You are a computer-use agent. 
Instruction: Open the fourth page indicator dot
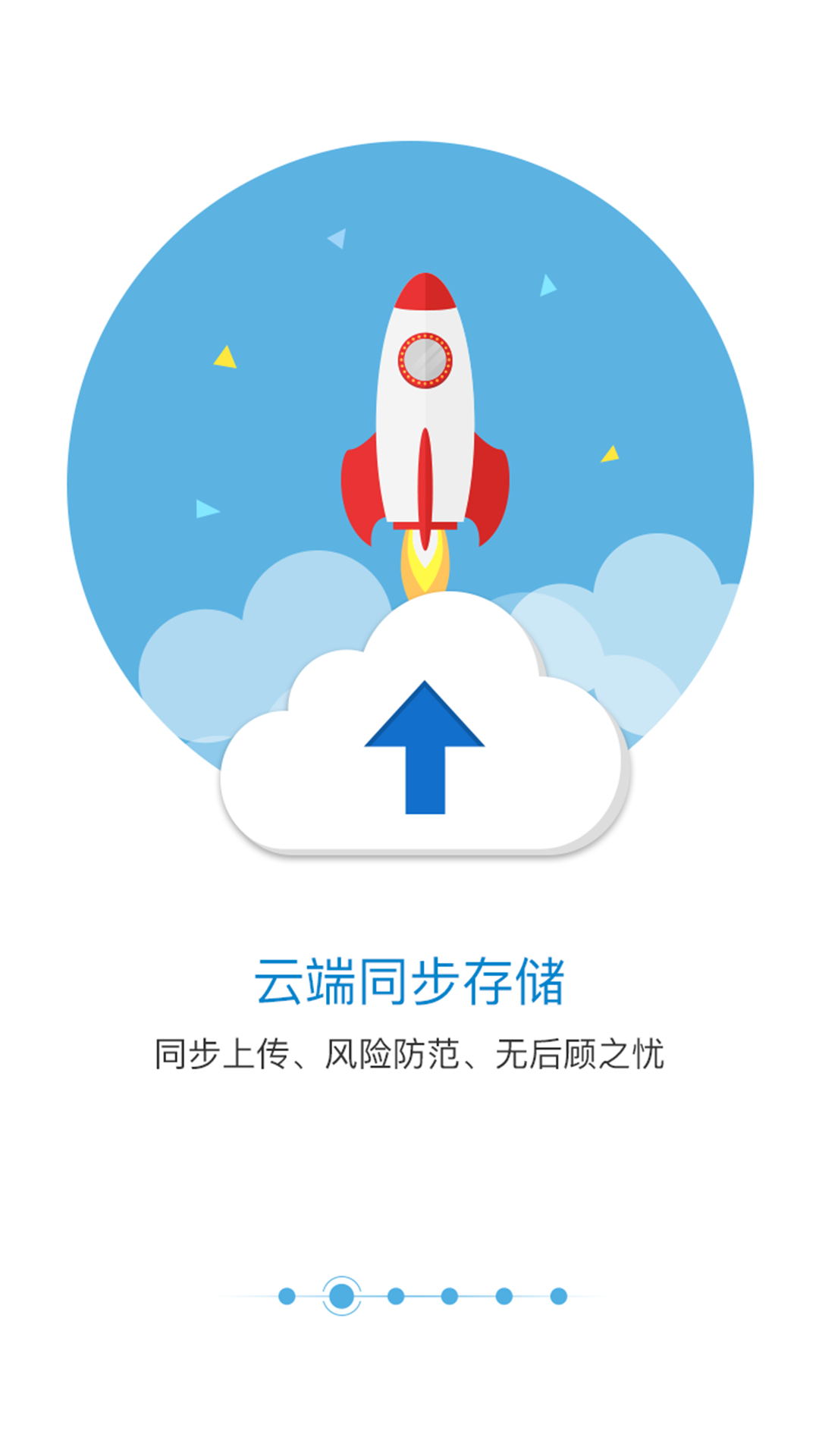click(x=450, y=1296)
